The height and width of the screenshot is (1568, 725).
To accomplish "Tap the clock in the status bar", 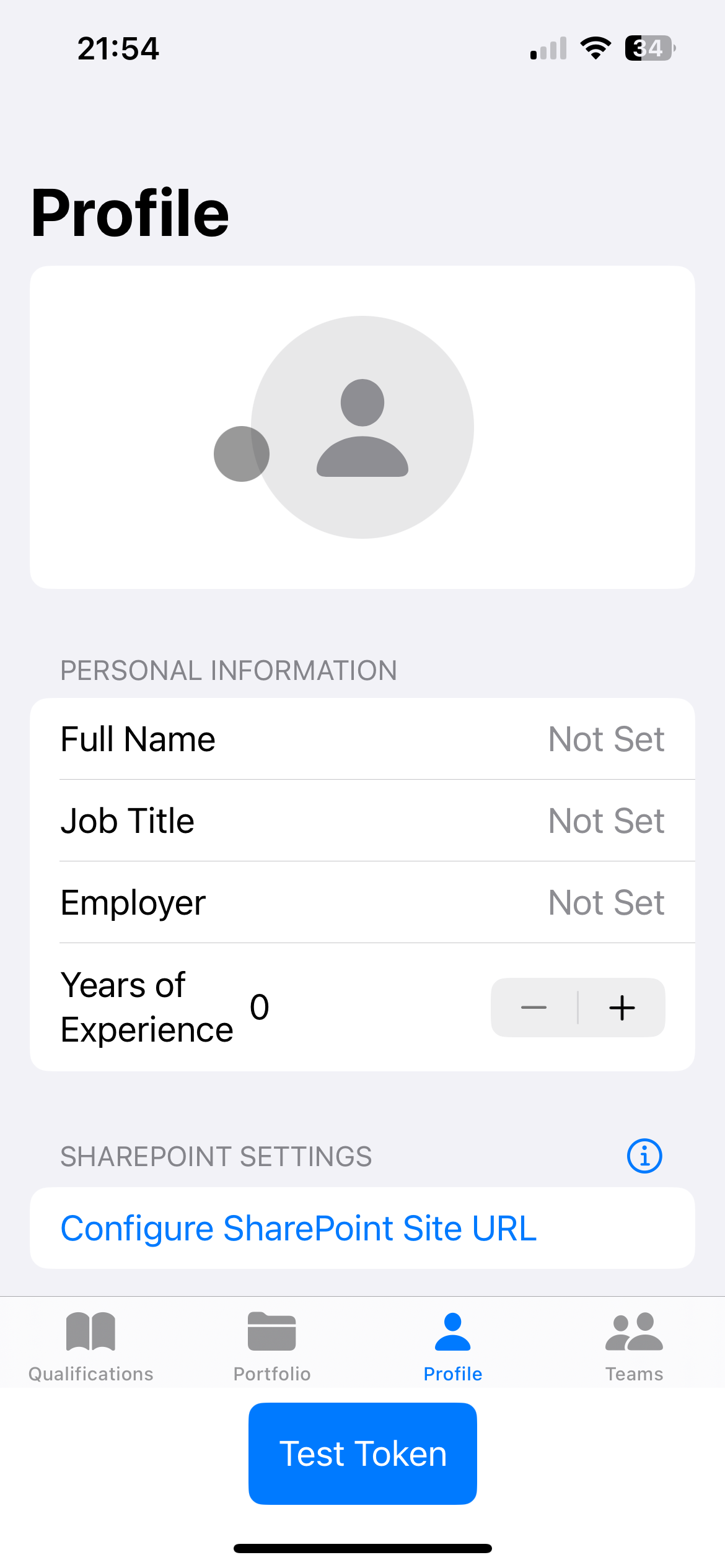I will (119, 49).
